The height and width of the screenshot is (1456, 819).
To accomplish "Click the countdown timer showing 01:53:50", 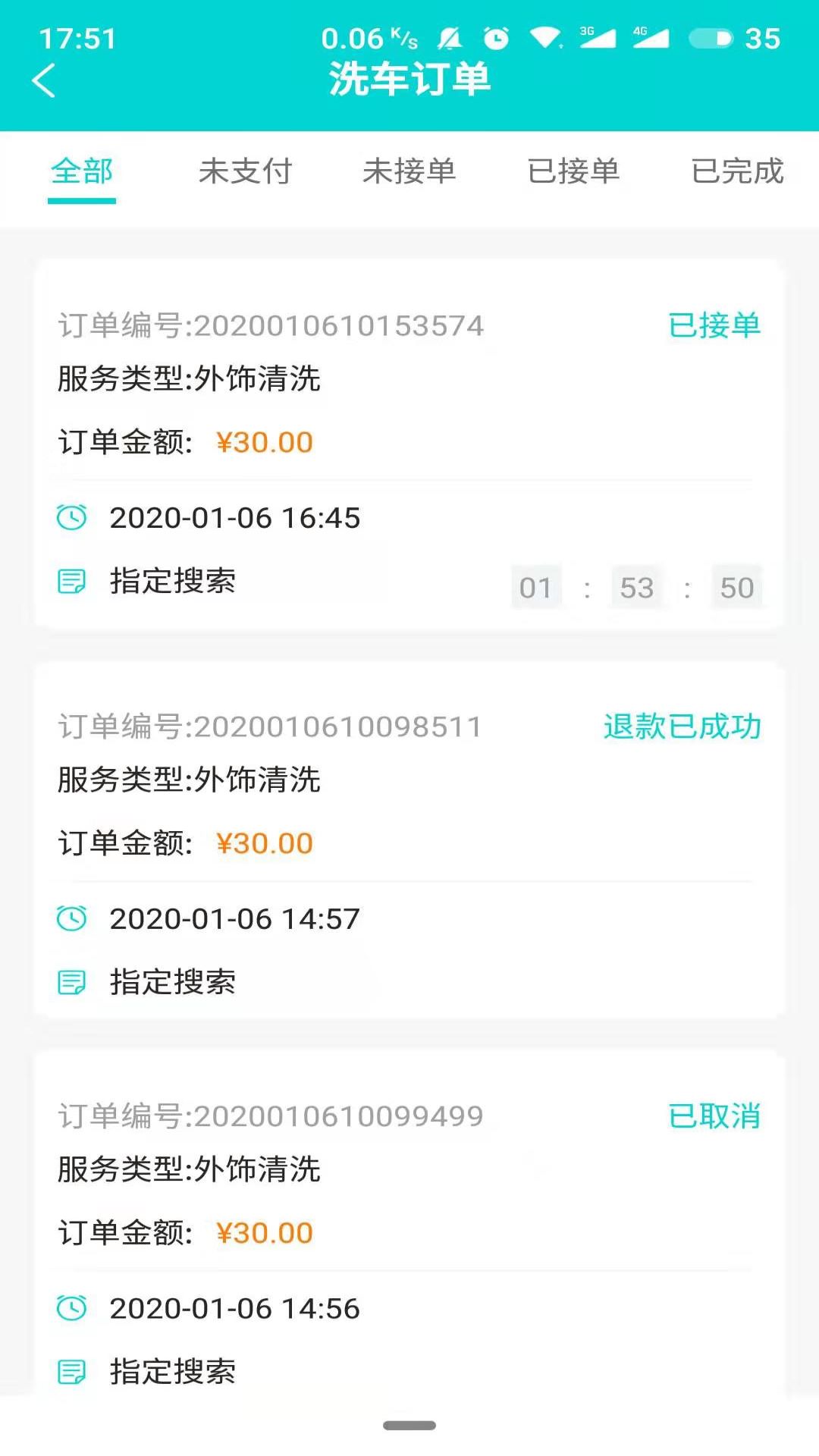I will 636,586.
